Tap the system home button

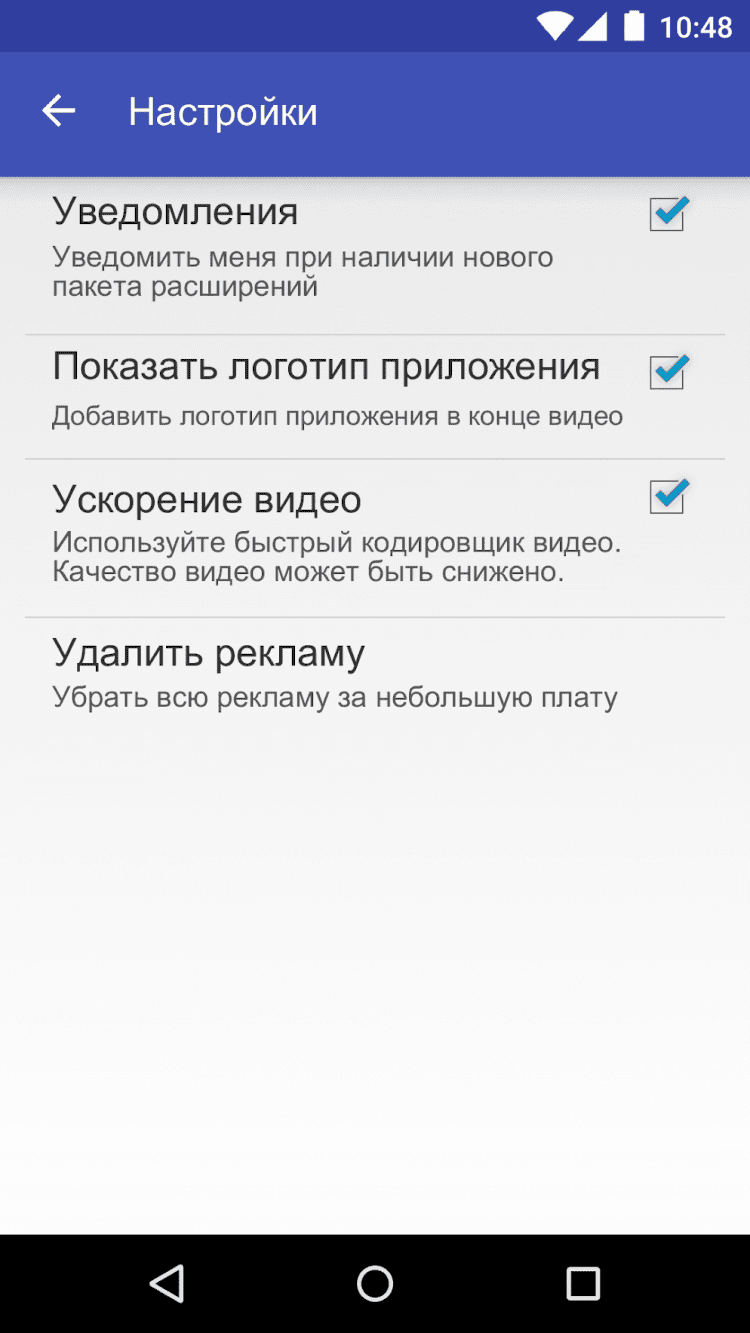click(x=375, y=1283)
